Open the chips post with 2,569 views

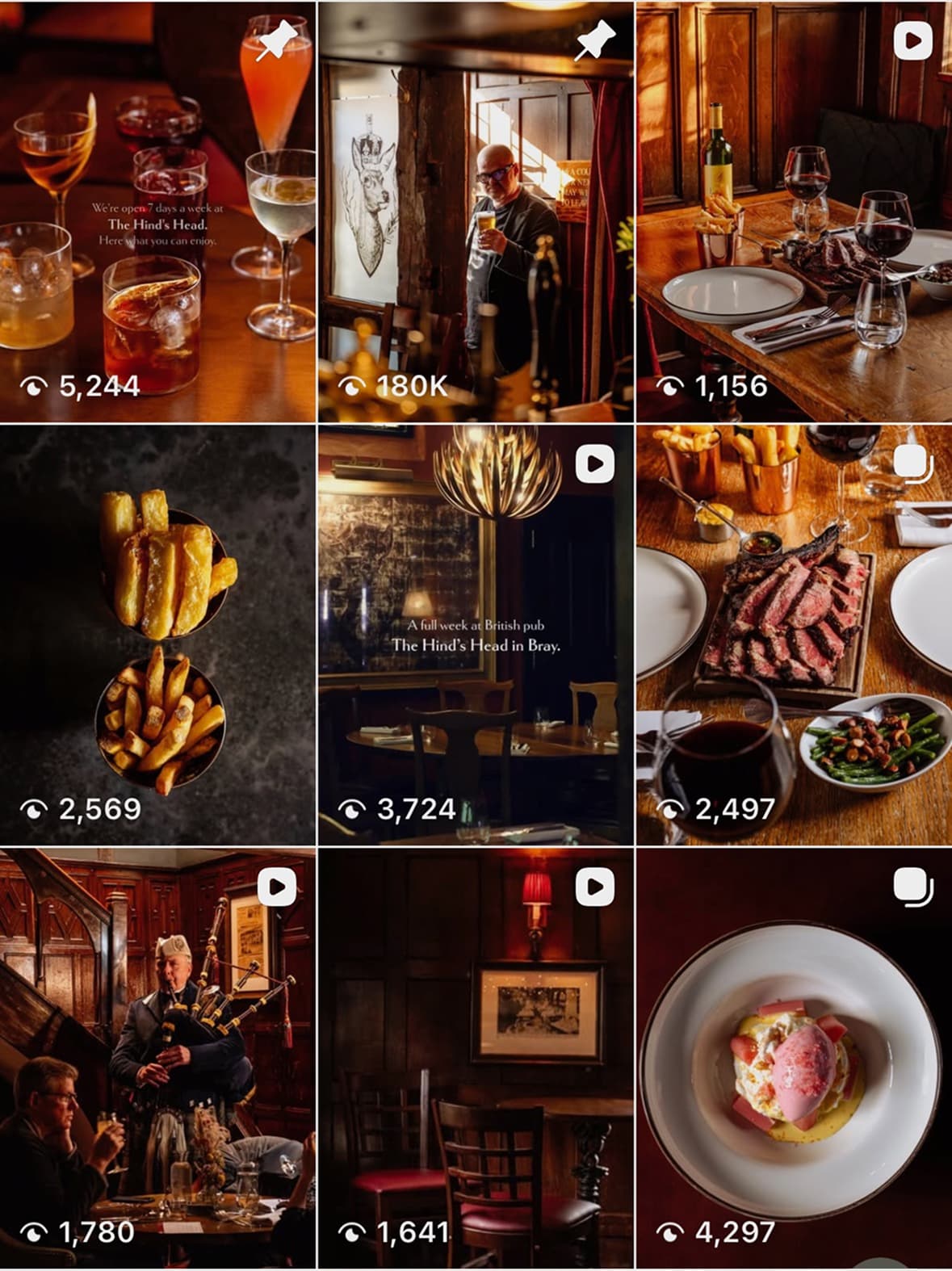157,635
